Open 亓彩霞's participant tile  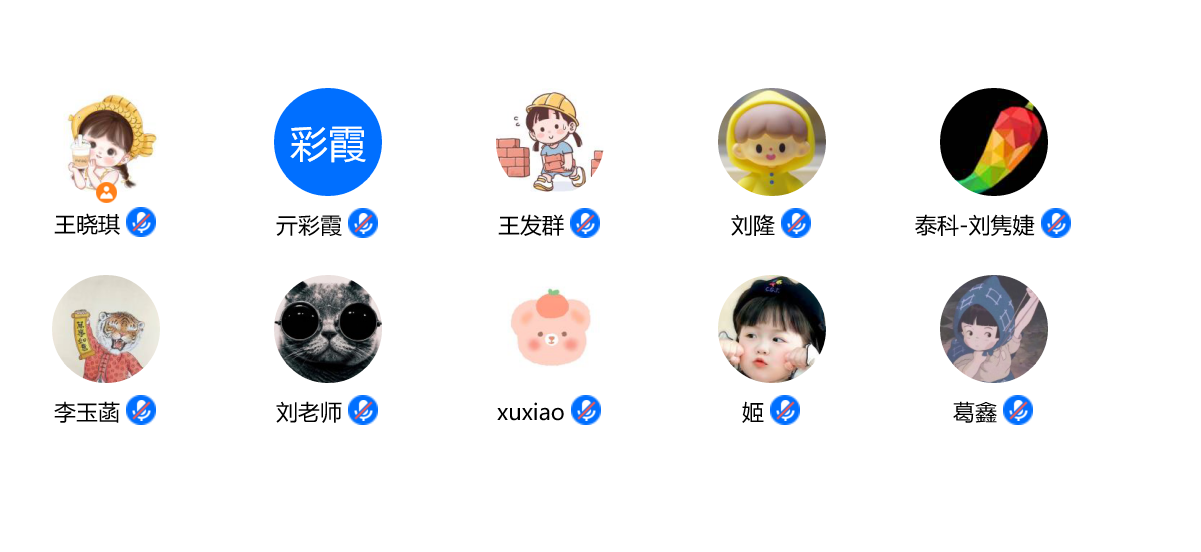pyautogui.click(x=328, y=142)
